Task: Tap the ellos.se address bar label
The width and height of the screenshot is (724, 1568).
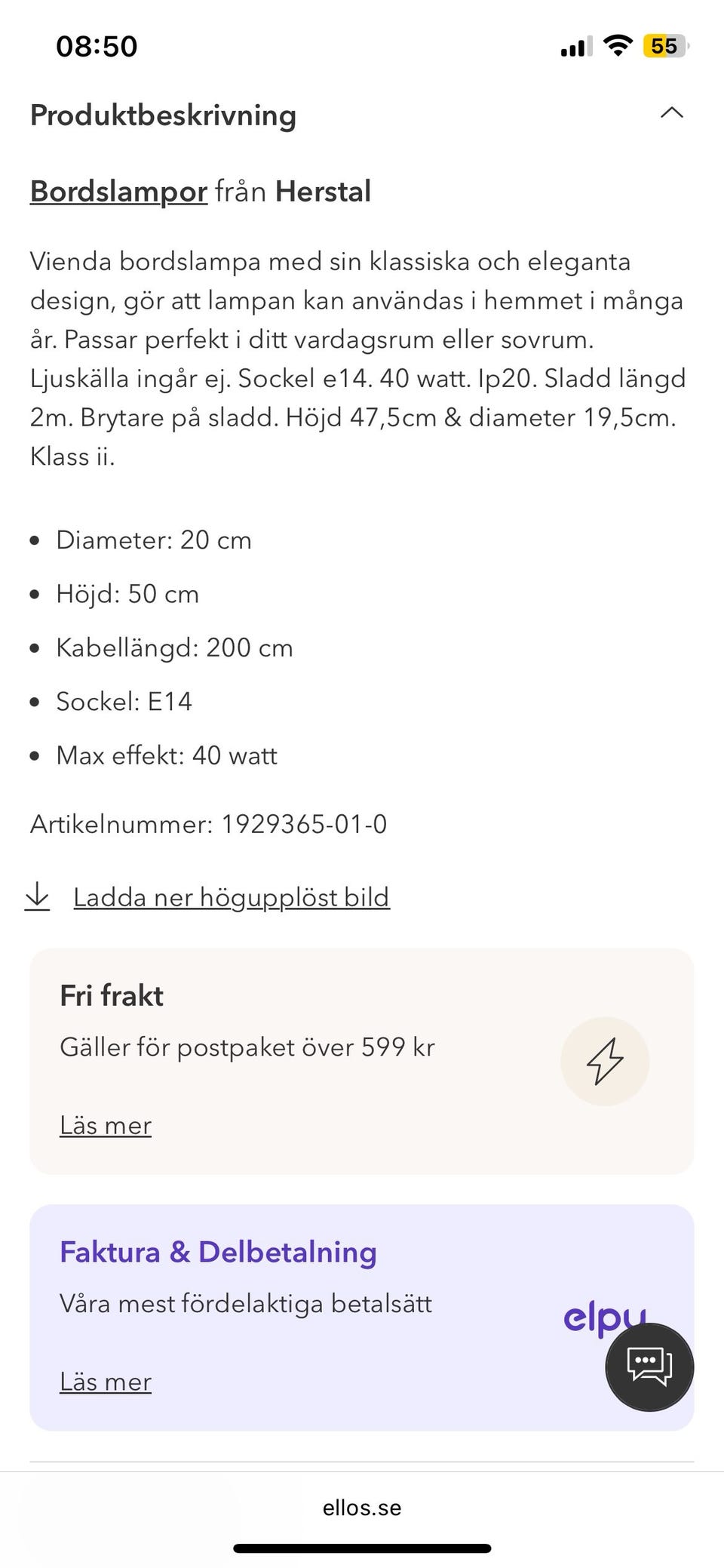Action: (361, 1508)
